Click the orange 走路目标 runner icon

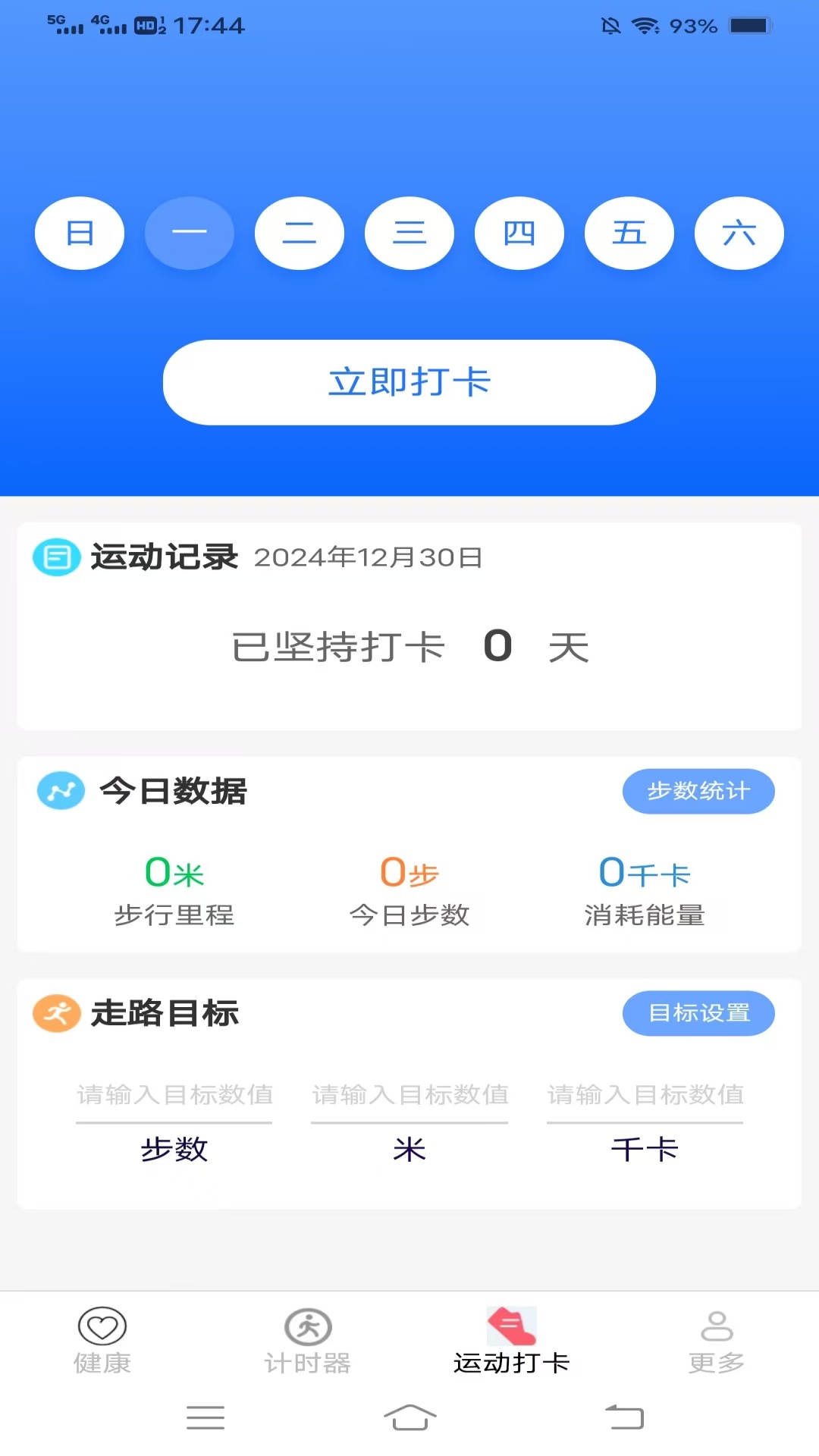[56, 1012]
